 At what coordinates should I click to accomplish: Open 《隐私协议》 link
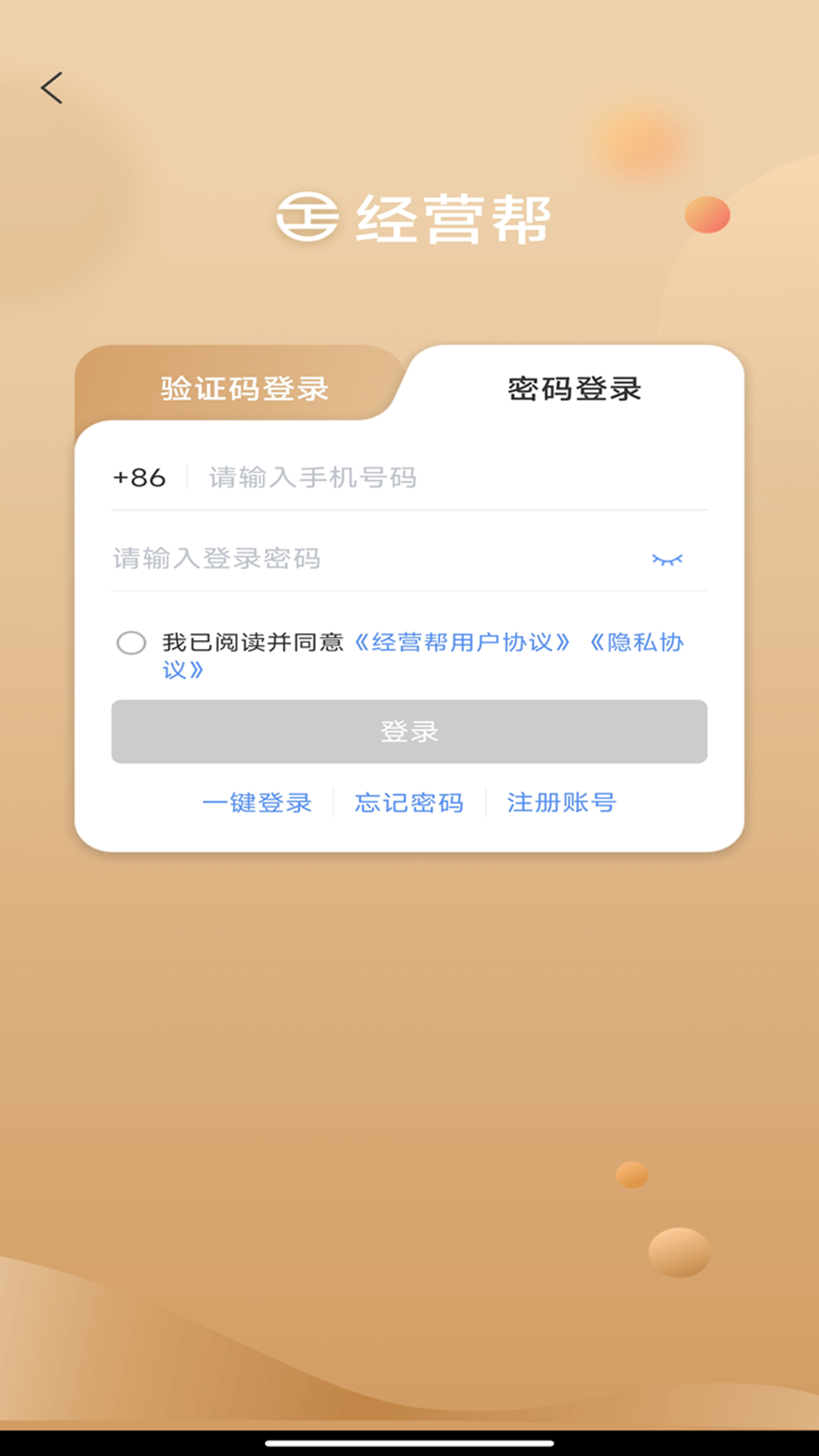[x=637, y=642]
